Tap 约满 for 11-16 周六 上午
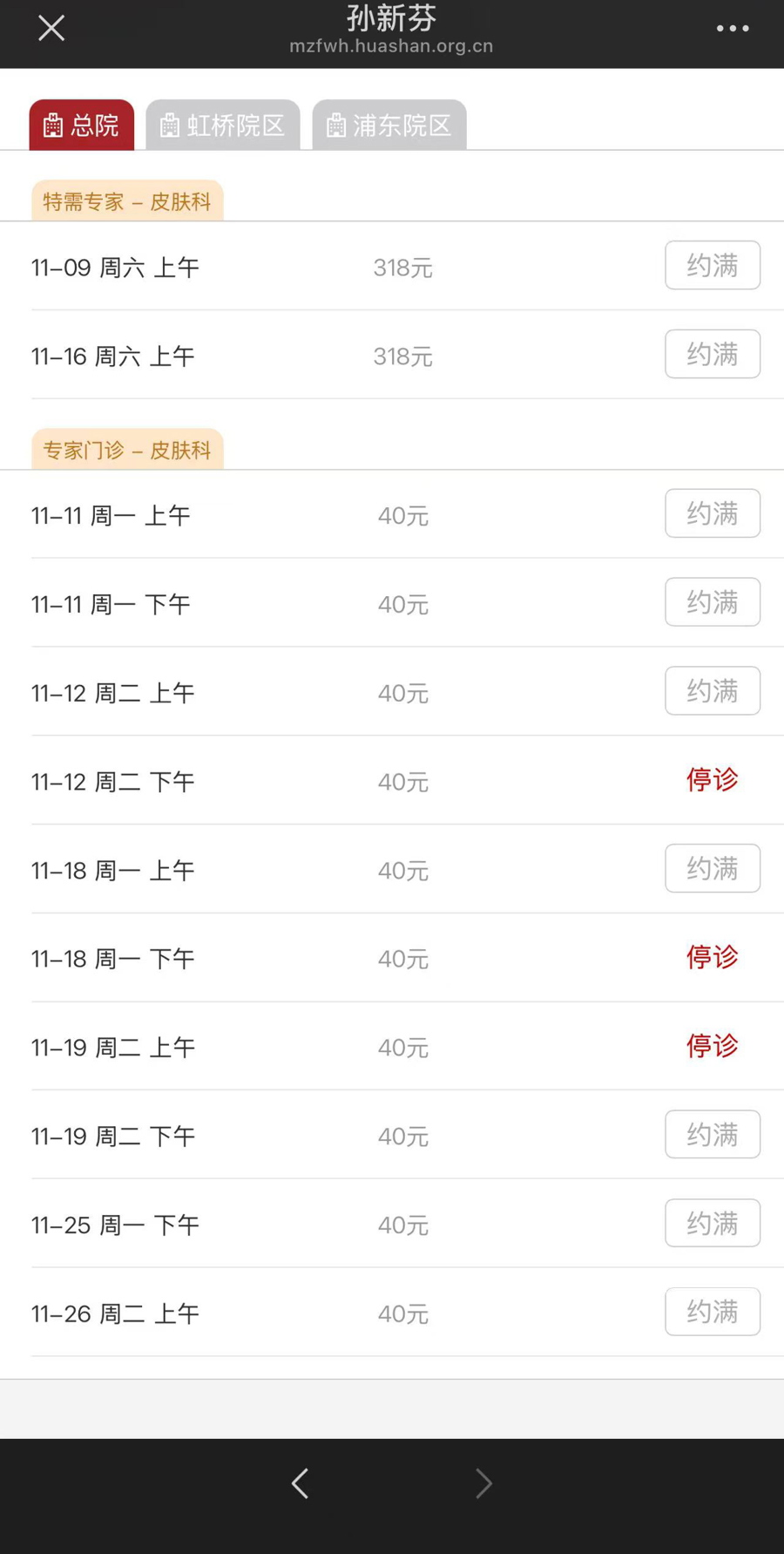The width and height of the screenshot is (784, 1554). click(712, 354)
